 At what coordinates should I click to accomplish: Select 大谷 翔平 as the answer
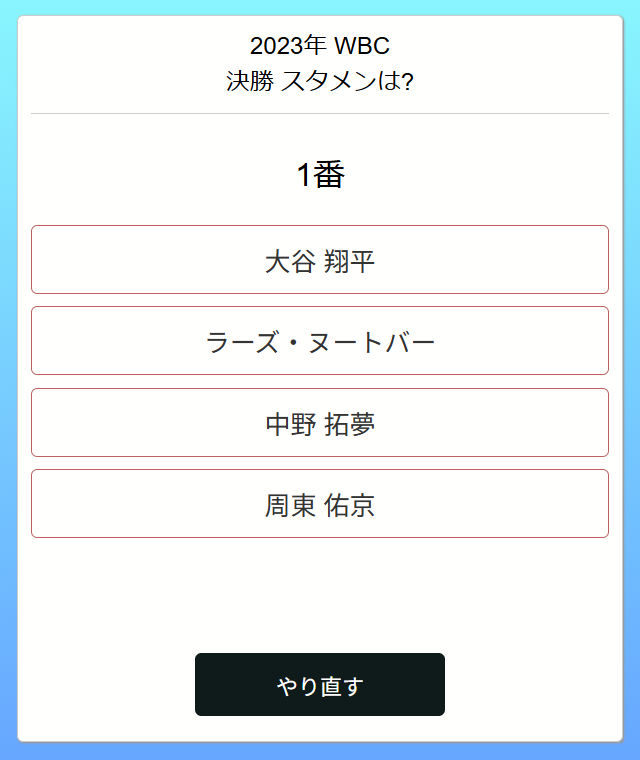pyautogui.click(x=320, y=260)
